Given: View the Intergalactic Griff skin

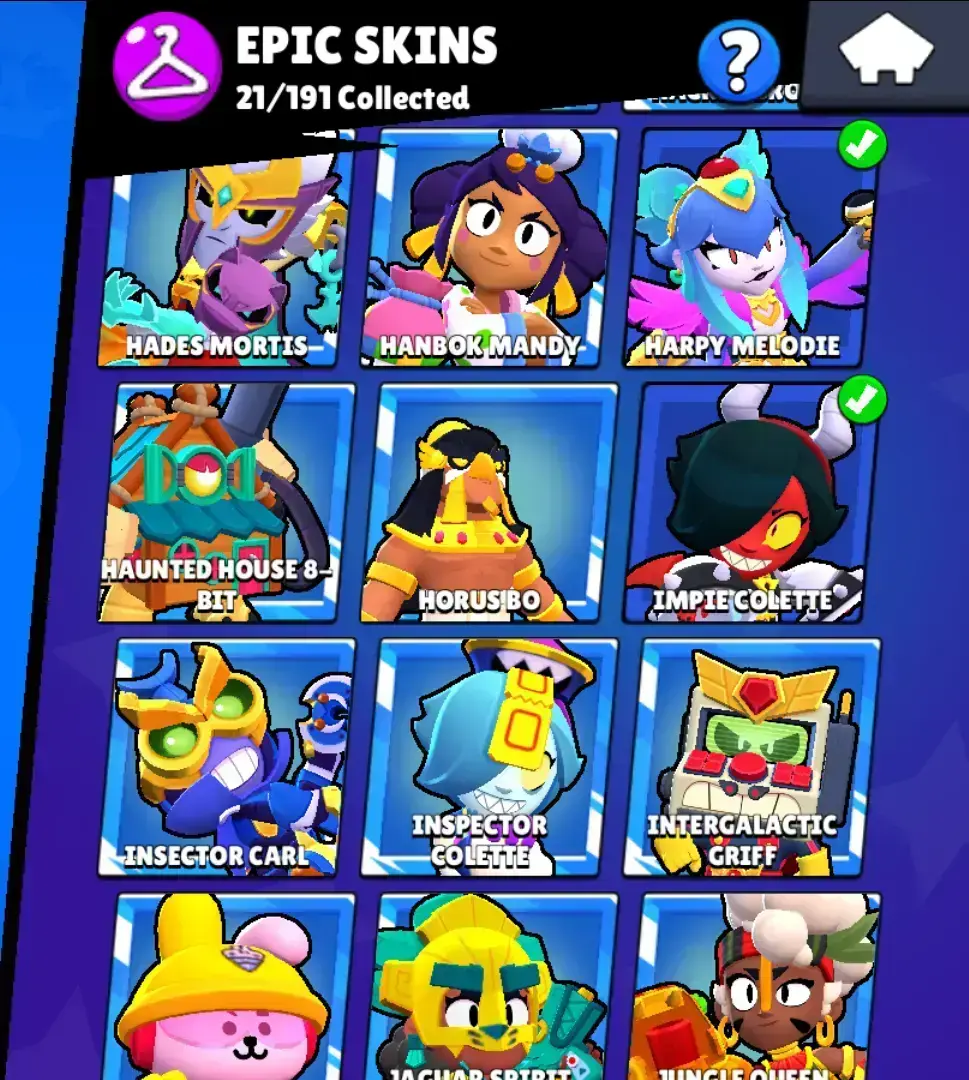Looking at the screenshot, I should coord(752,757).
